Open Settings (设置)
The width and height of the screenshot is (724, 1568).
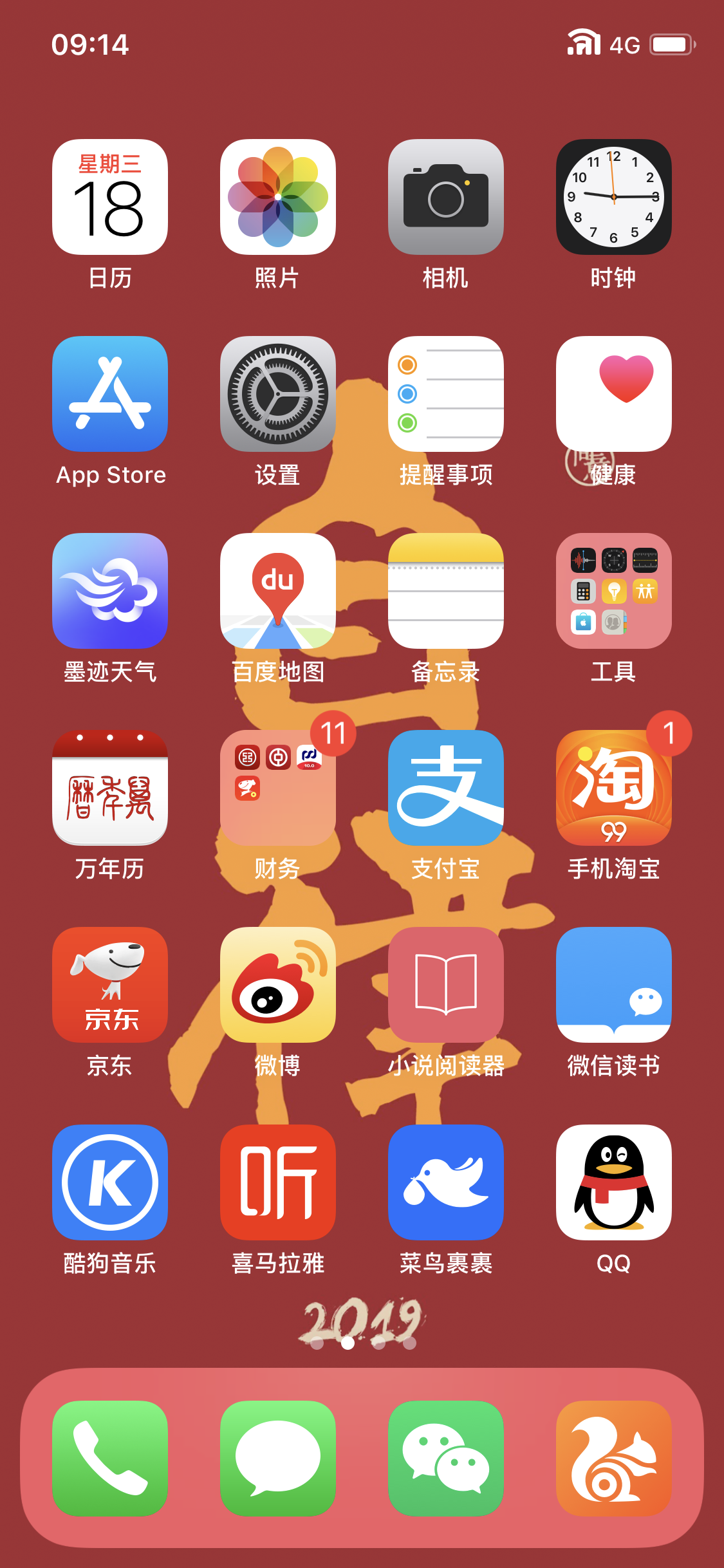pos(278,394)
